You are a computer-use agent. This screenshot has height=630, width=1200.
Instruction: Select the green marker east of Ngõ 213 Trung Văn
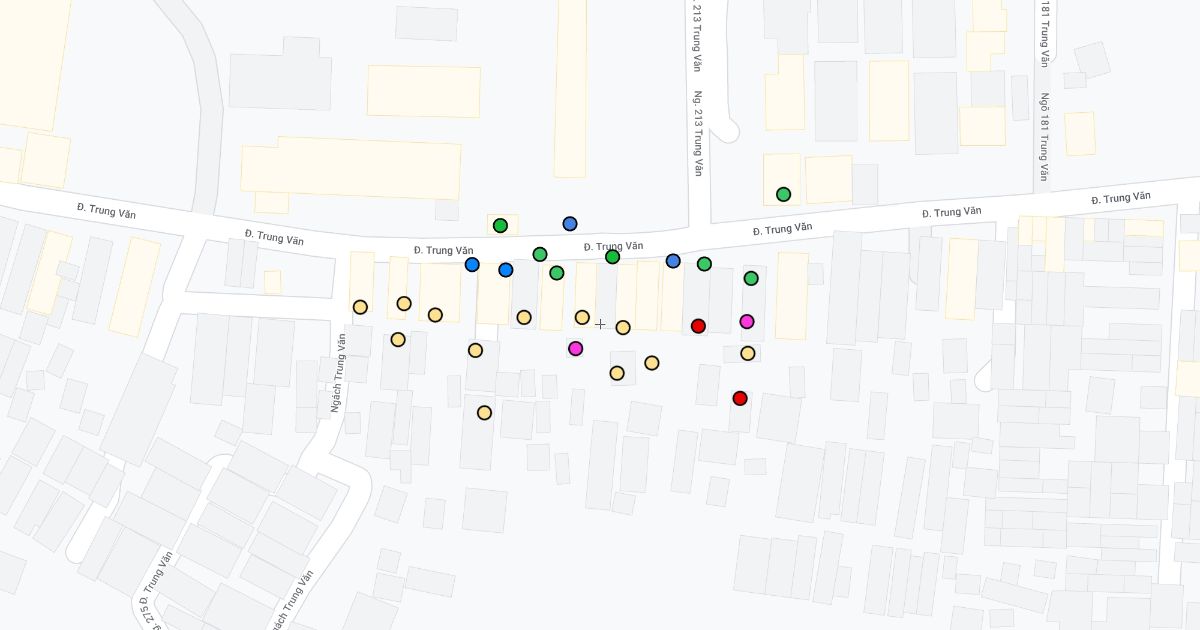tap(784, 194)
